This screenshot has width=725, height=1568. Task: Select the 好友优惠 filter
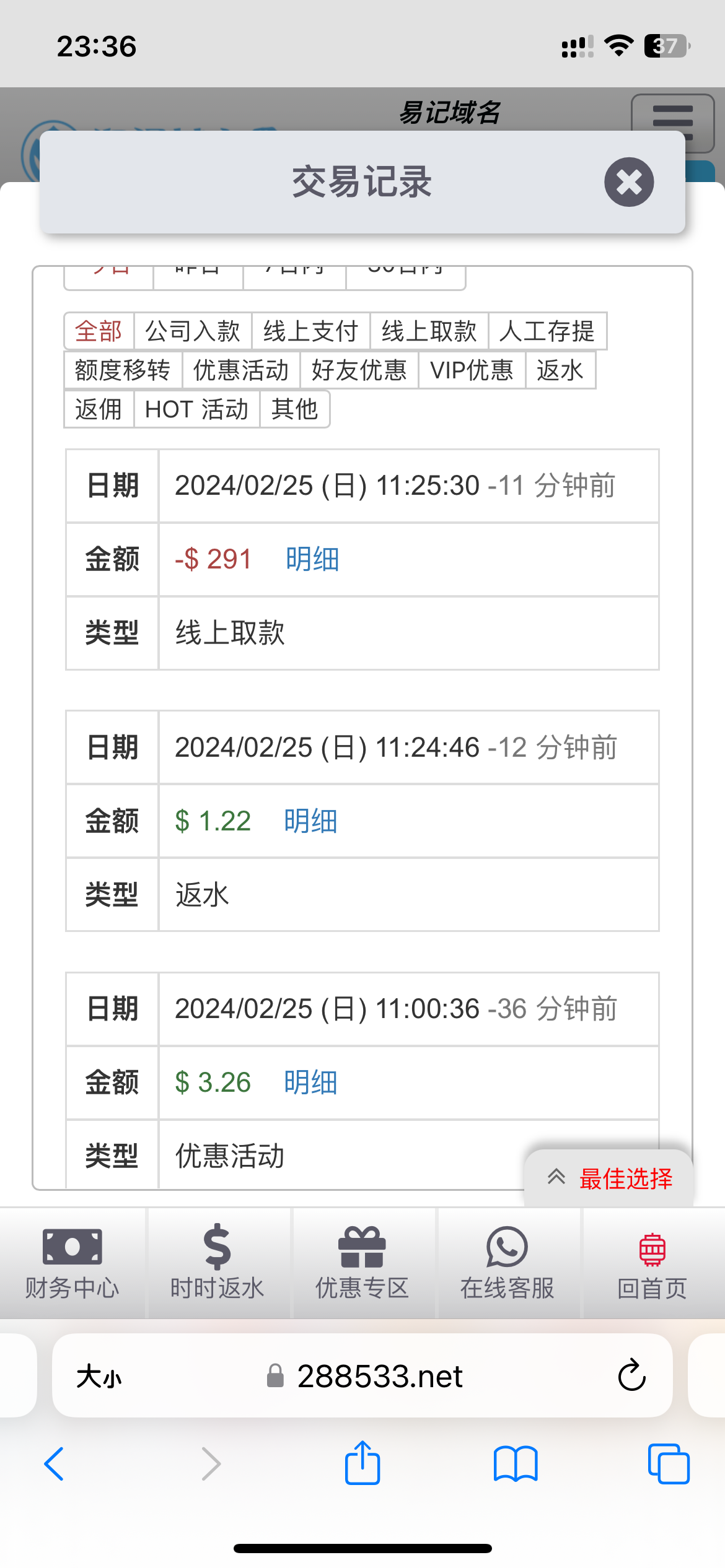coord(359,370)
